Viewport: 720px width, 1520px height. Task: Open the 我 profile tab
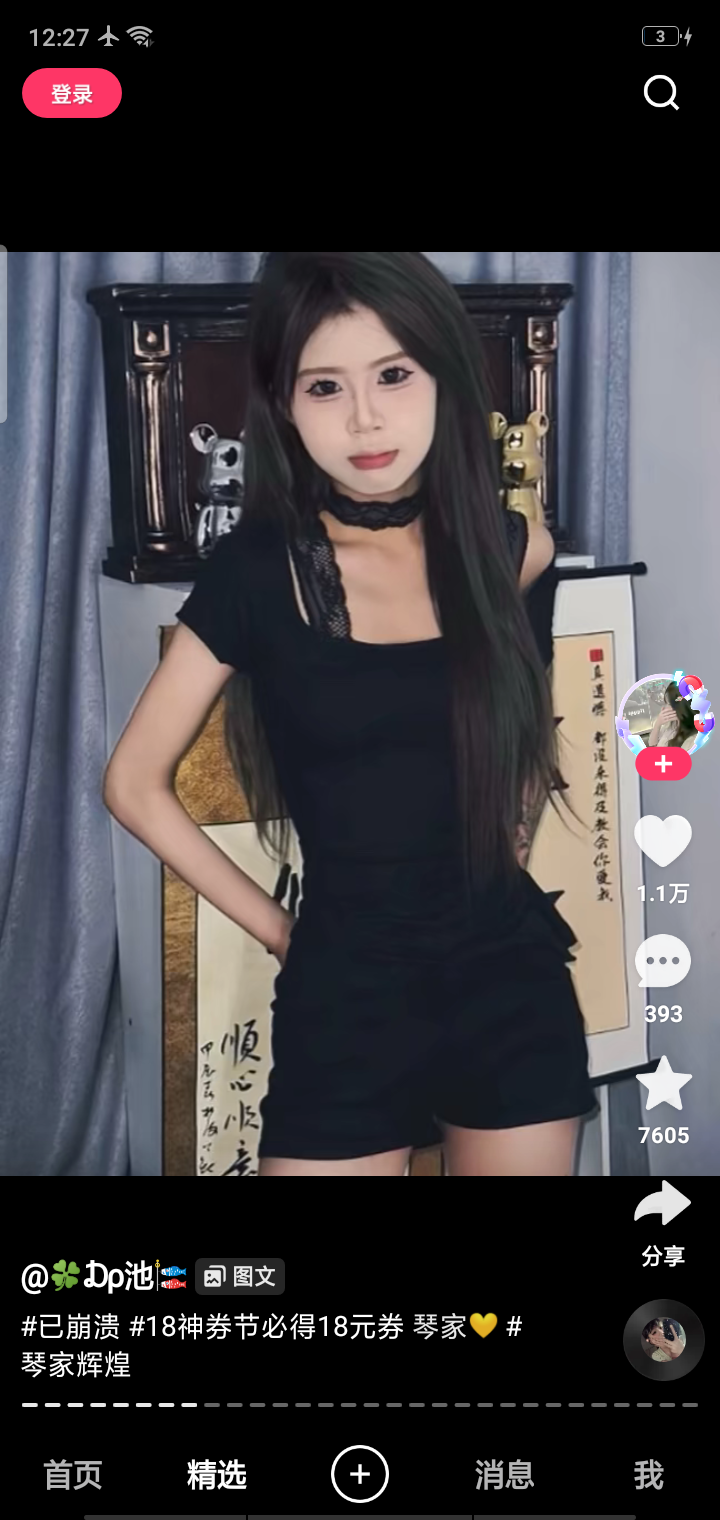click(x=648, y=1475)
